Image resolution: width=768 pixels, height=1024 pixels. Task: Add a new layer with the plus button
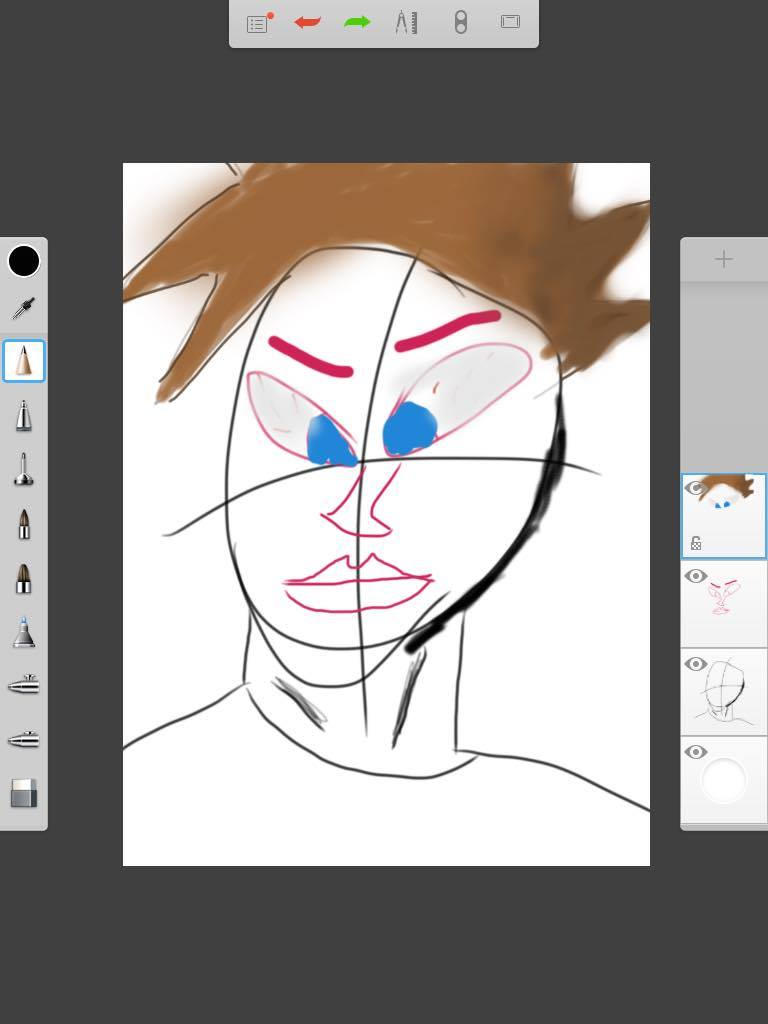coord(723,258)
